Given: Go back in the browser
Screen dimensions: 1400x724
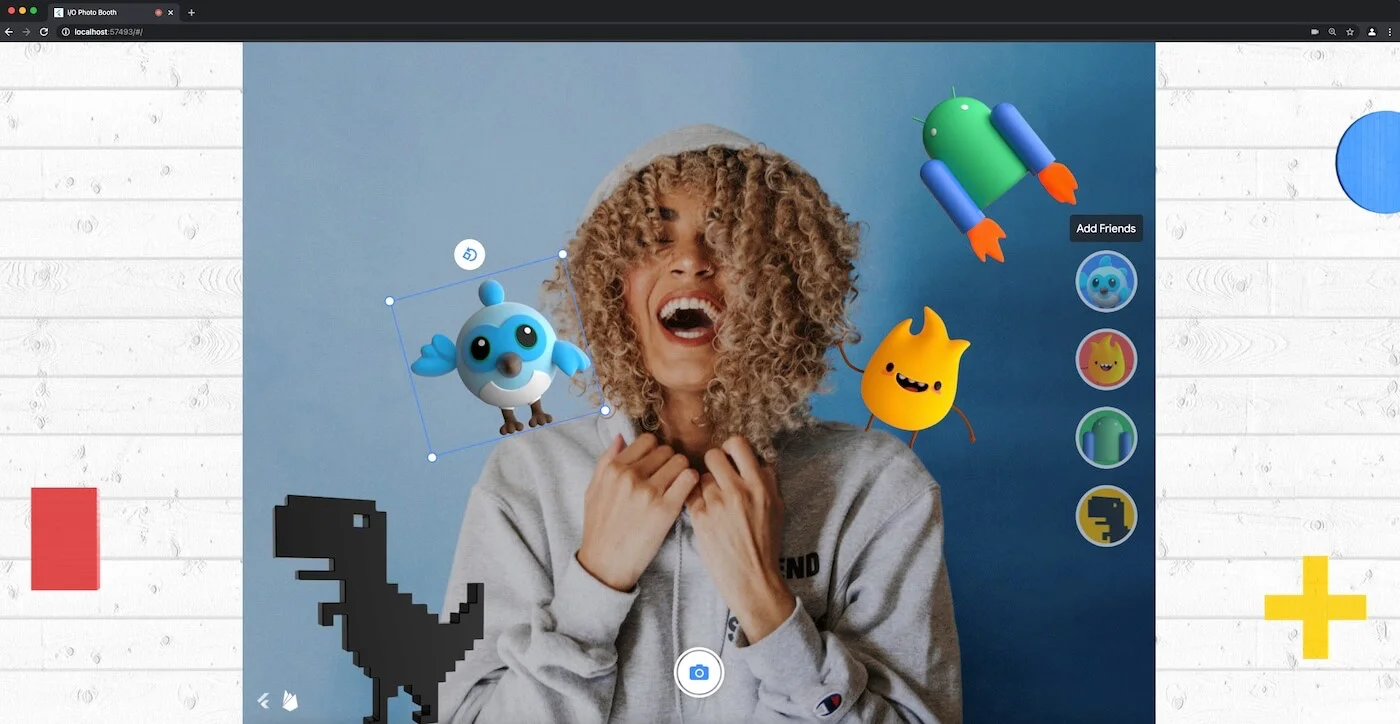Looking at the screenshot, I should click(x=9, y=32).
